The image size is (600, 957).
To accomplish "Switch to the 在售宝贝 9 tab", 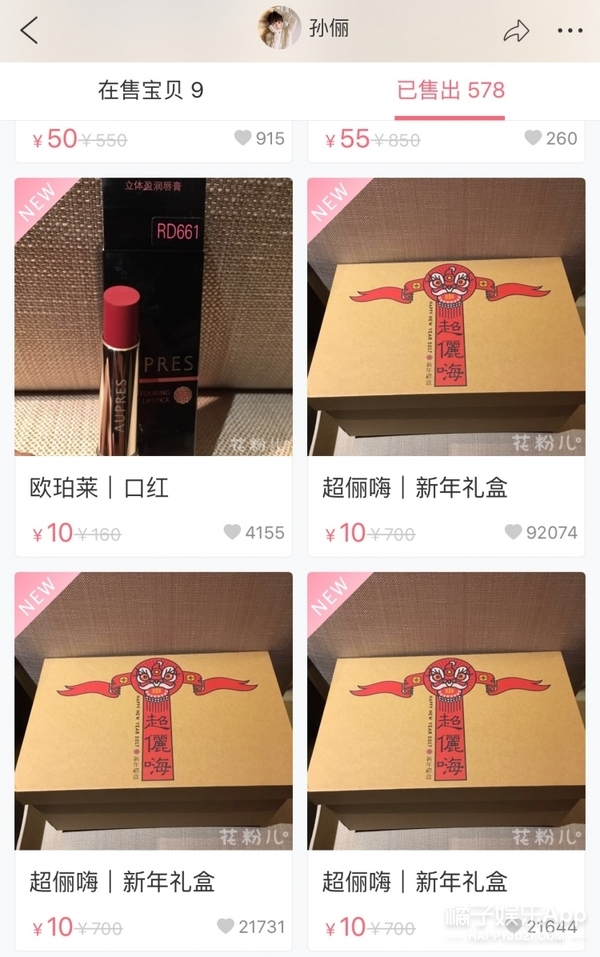I will click(x=150, y=90).
